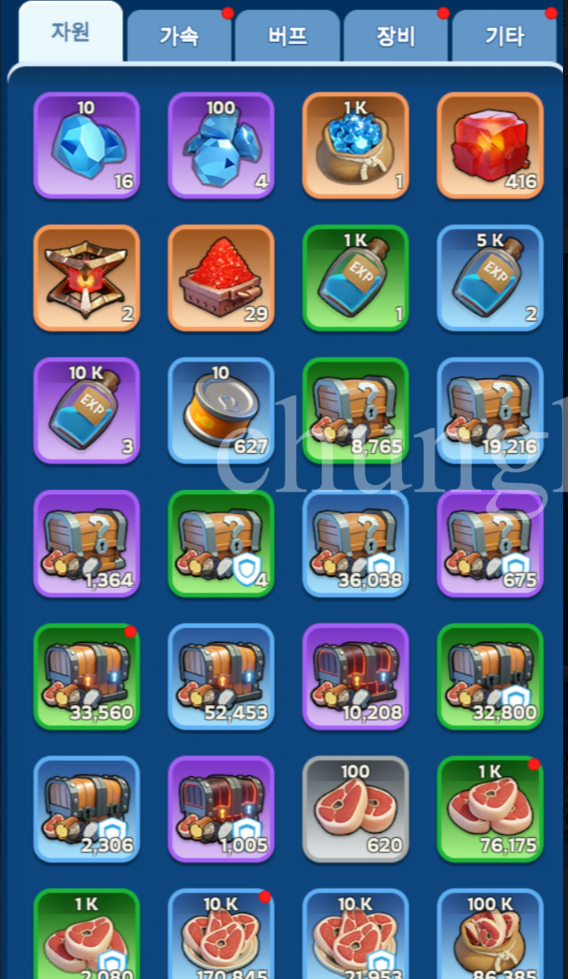Select the 100 gems item with count 4
This screenshot has height=979, width=568.
[x=221, y=145]
